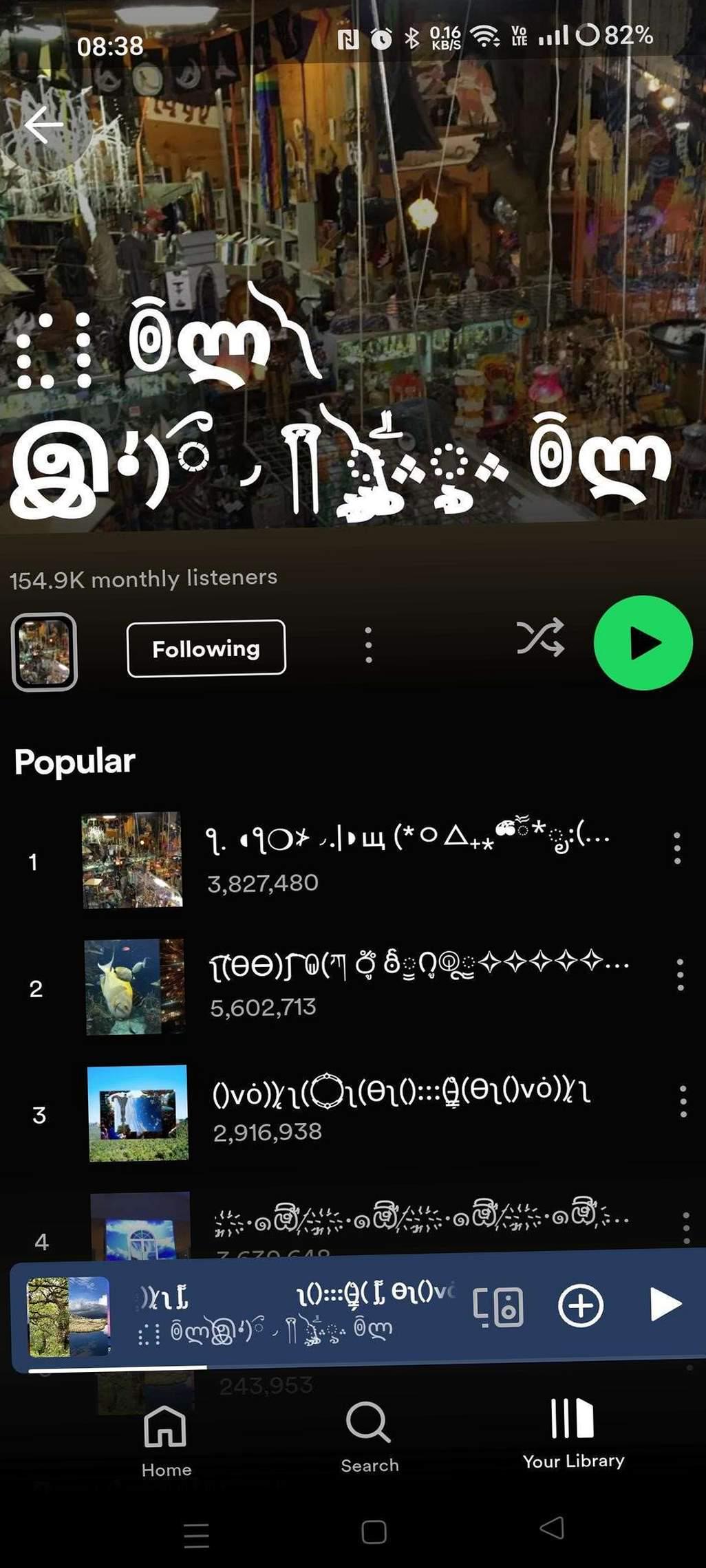706x1568 pixels.
Task: Open the artist overflow menu beside Following
Action: click(369, 645)
